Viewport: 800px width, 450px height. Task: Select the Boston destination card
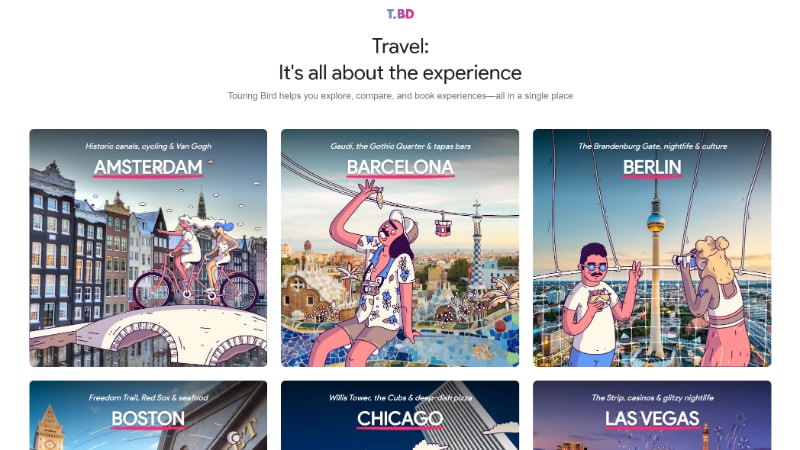pos(148,416)
